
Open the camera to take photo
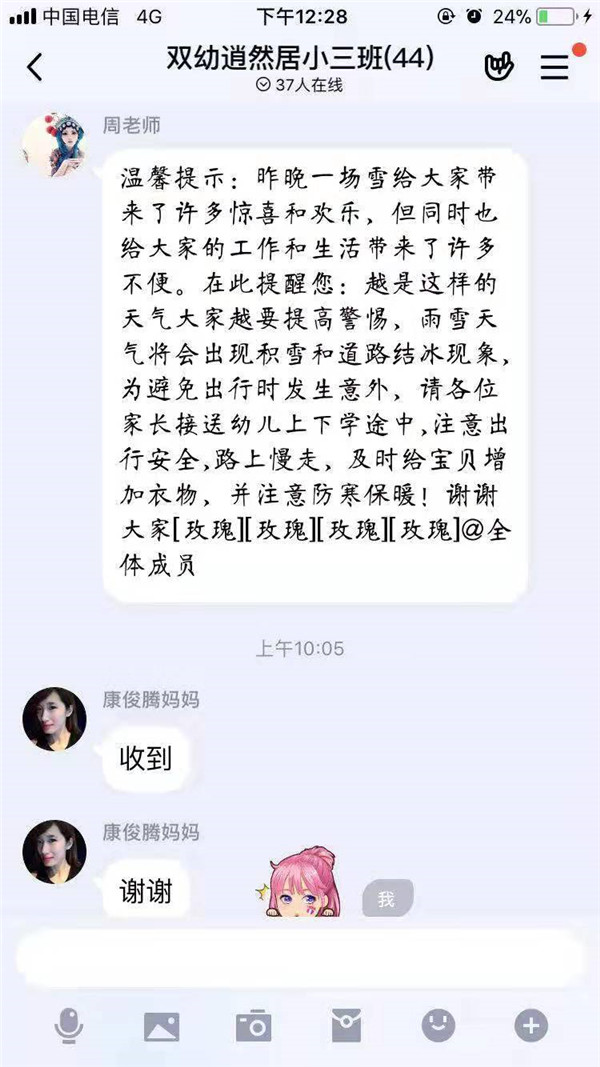tap(254, 1025)
